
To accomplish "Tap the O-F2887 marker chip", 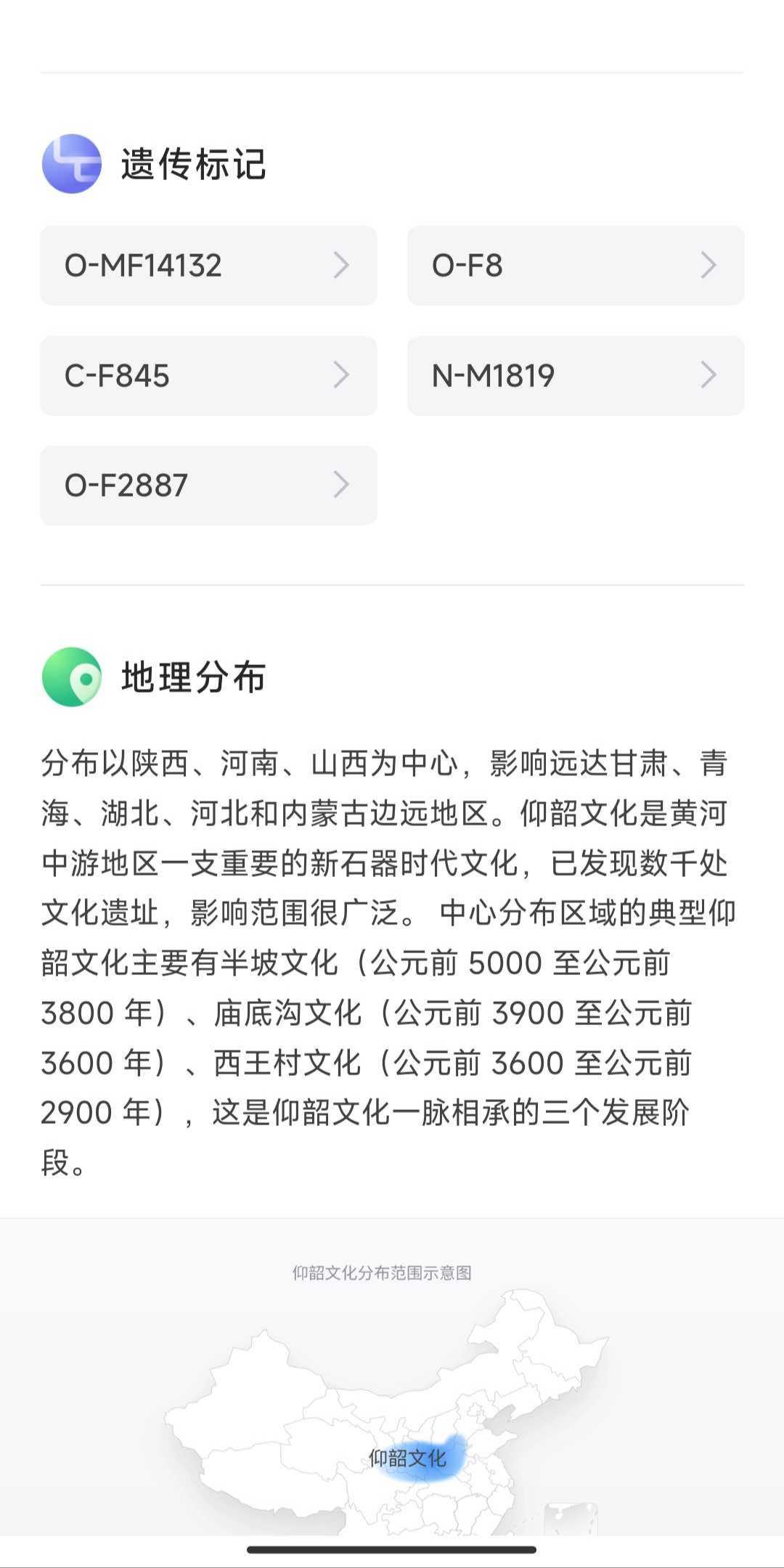I will [208, 486].
